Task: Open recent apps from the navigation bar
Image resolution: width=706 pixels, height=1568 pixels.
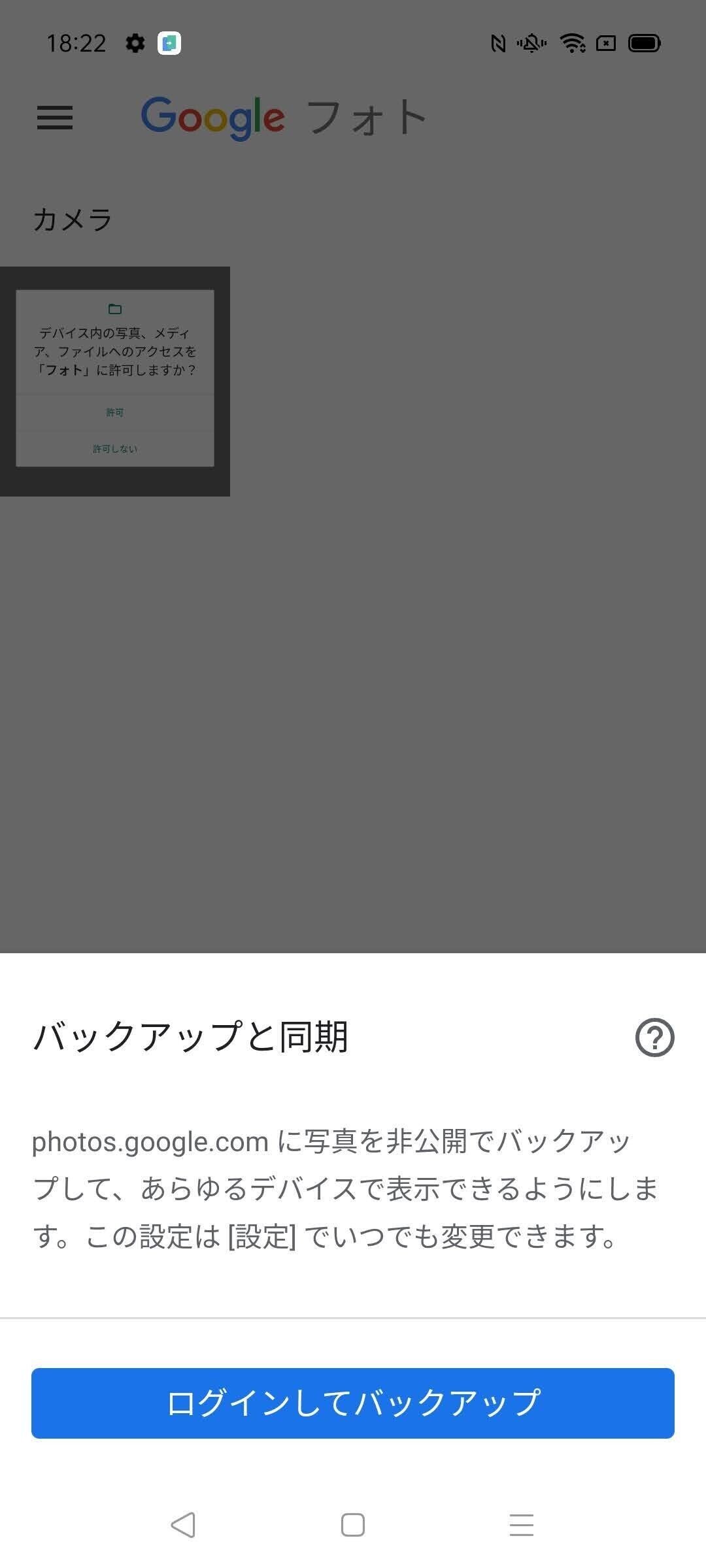Action: (x=520, y=1526)
